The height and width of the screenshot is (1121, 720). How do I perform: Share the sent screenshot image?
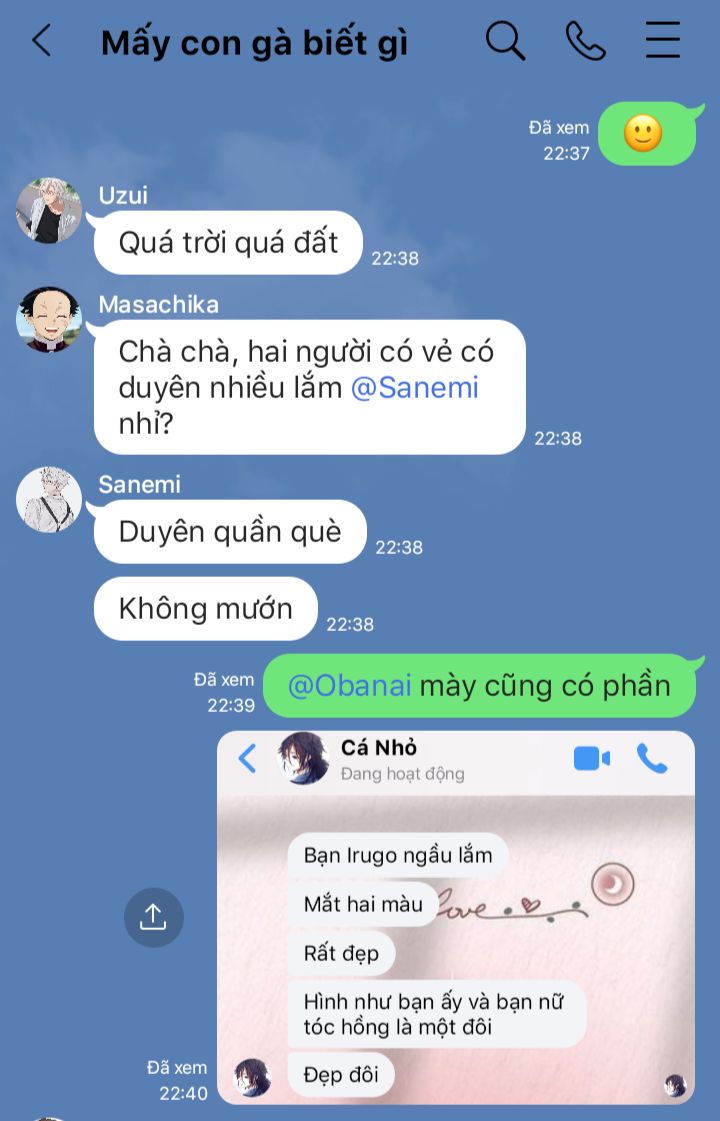tap(154, 917)
